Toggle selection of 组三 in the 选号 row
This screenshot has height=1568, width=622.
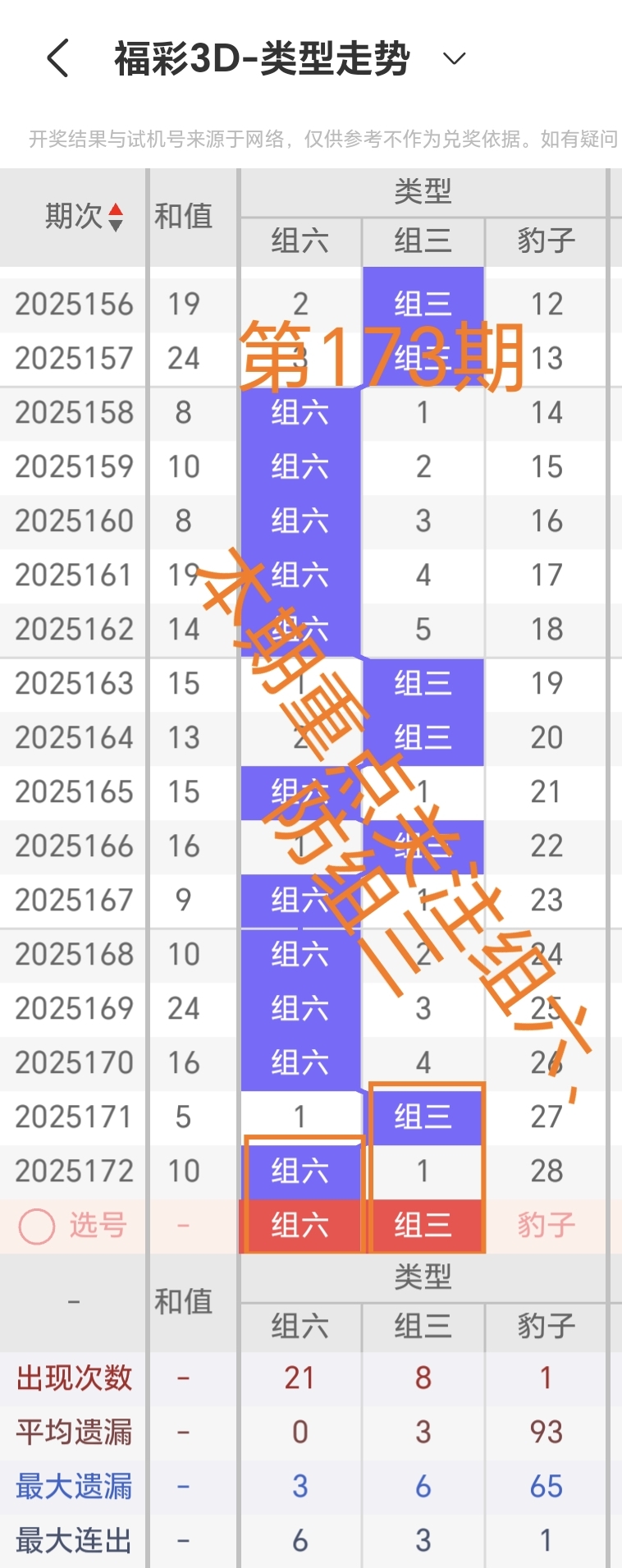(423, 1226)
